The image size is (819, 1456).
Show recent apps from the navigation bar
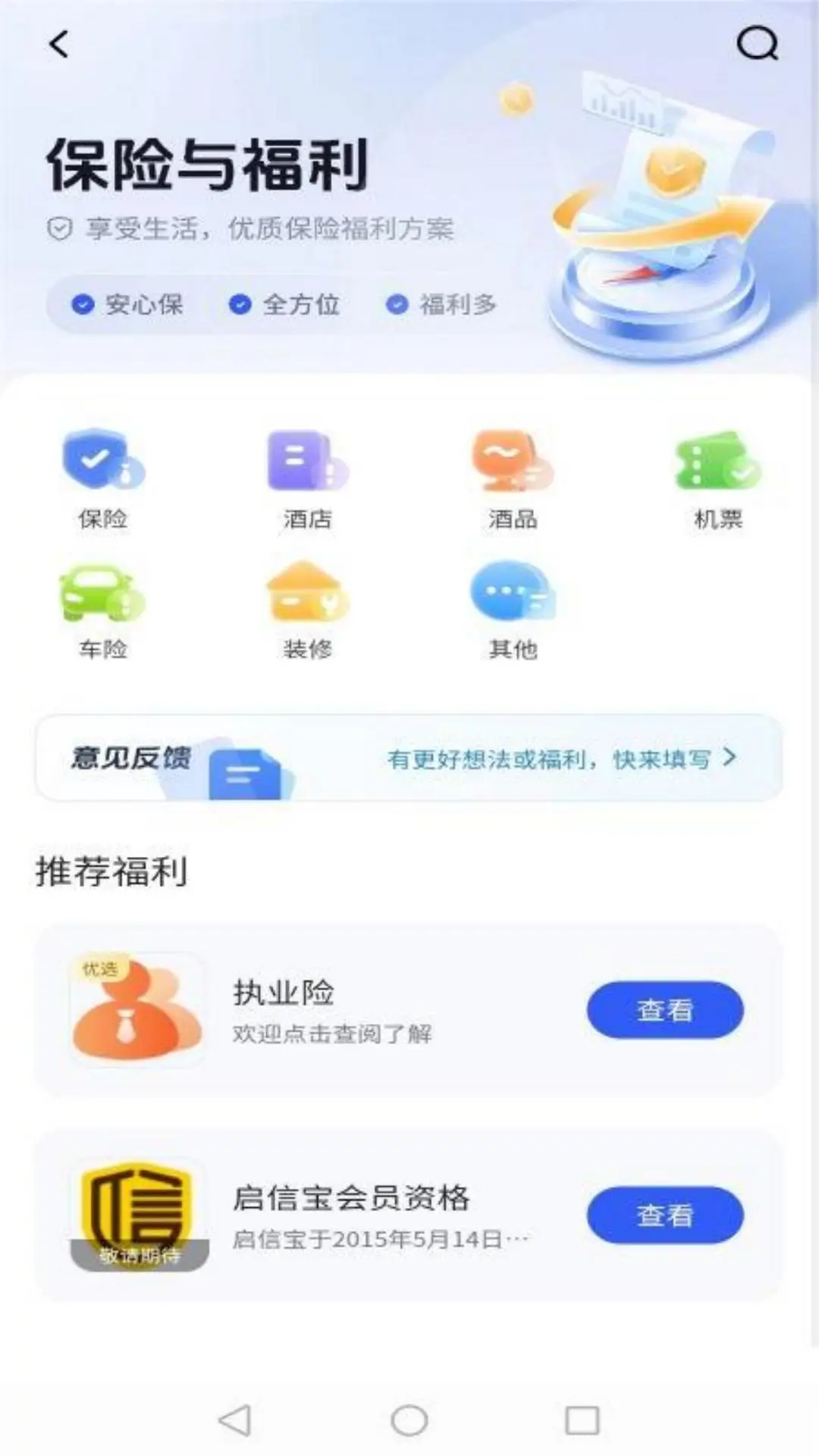point(582,1420)
